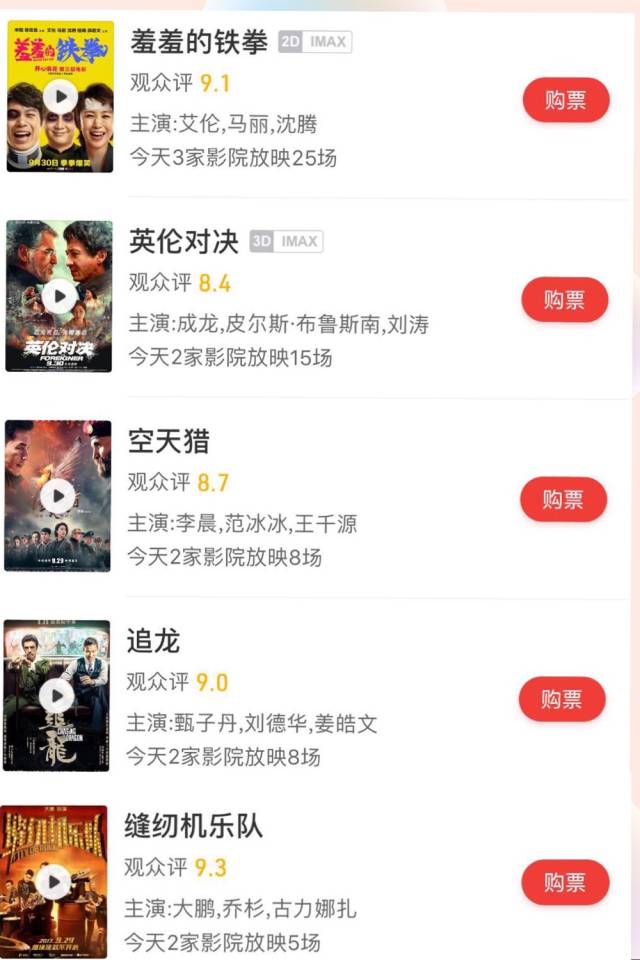View details for 英伦对决
This screenshot has width=640, height=960.
point(184,241)
